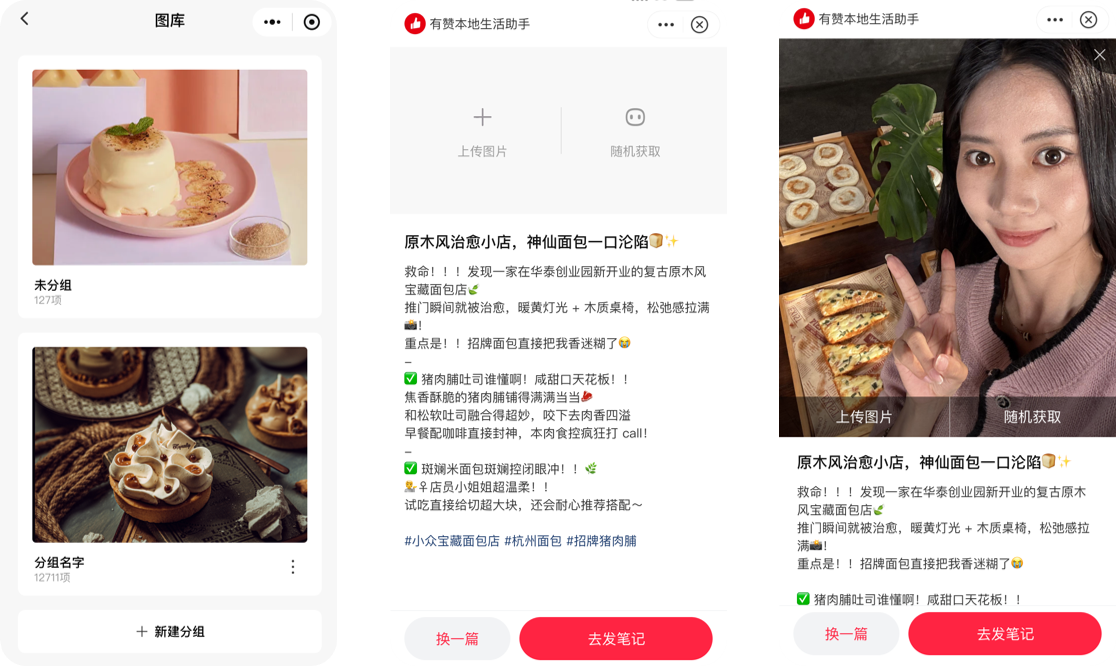Image resolution: width=1117 pixels, height=667 pixels.
Task: Tap 随机获取 overlaid on the selfie photo
Action: pyautogui.click(x=1032, y=417)
